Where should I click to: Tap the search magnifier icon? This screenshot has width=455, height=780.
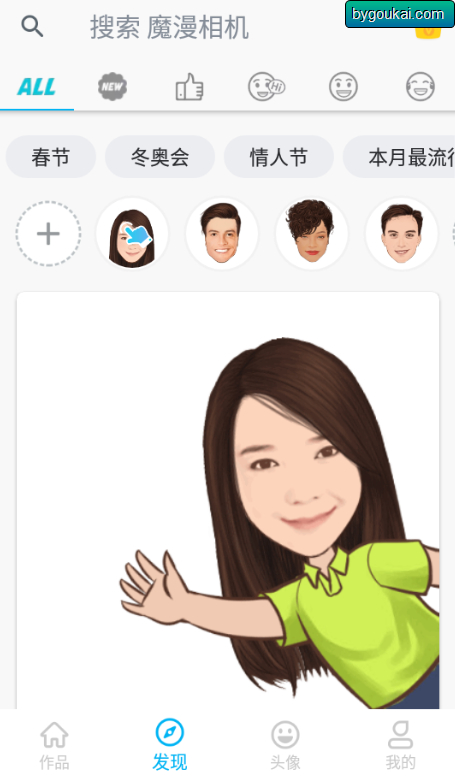pos(32,26)
